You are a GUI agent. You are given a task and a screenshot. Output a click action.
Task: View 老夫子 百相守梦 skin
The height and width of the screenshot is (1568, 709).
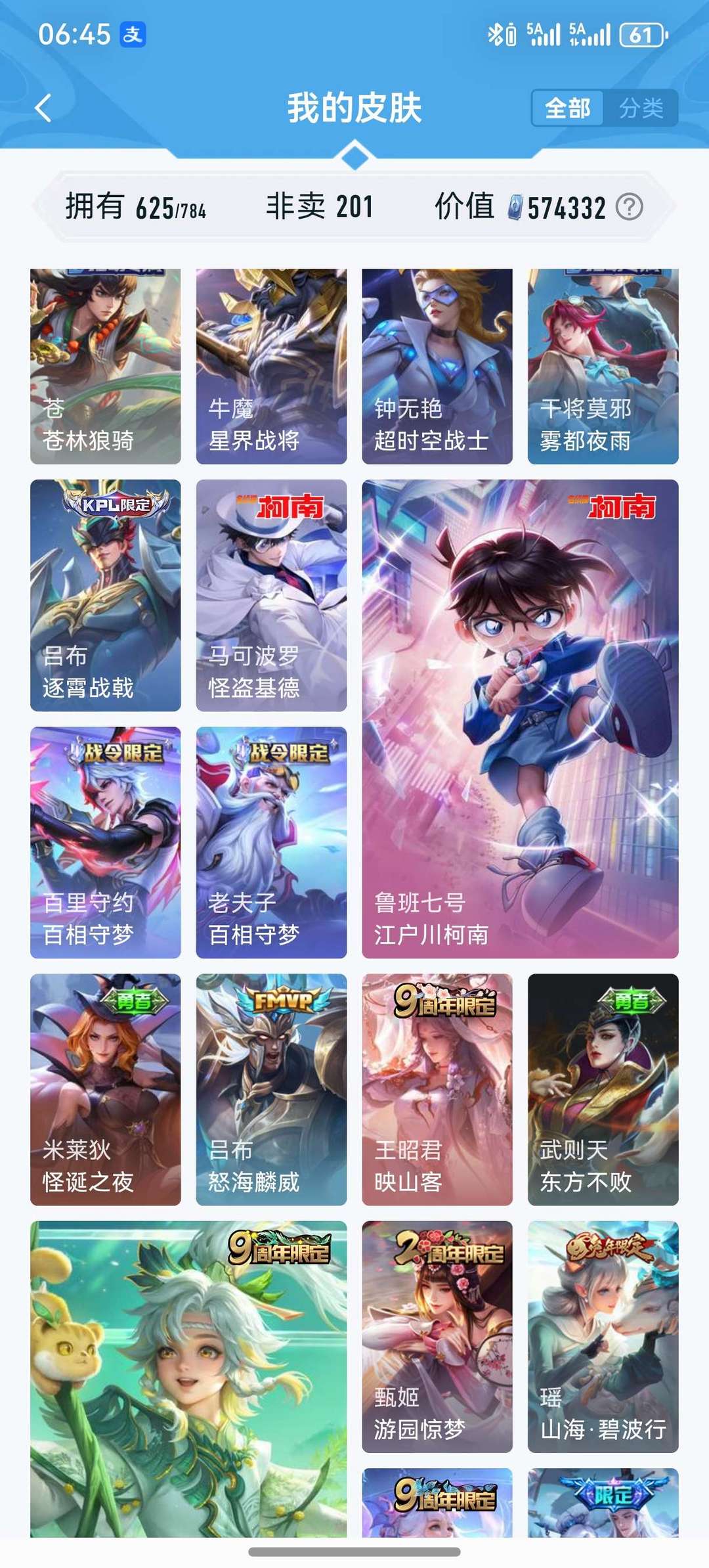(271, 842)
